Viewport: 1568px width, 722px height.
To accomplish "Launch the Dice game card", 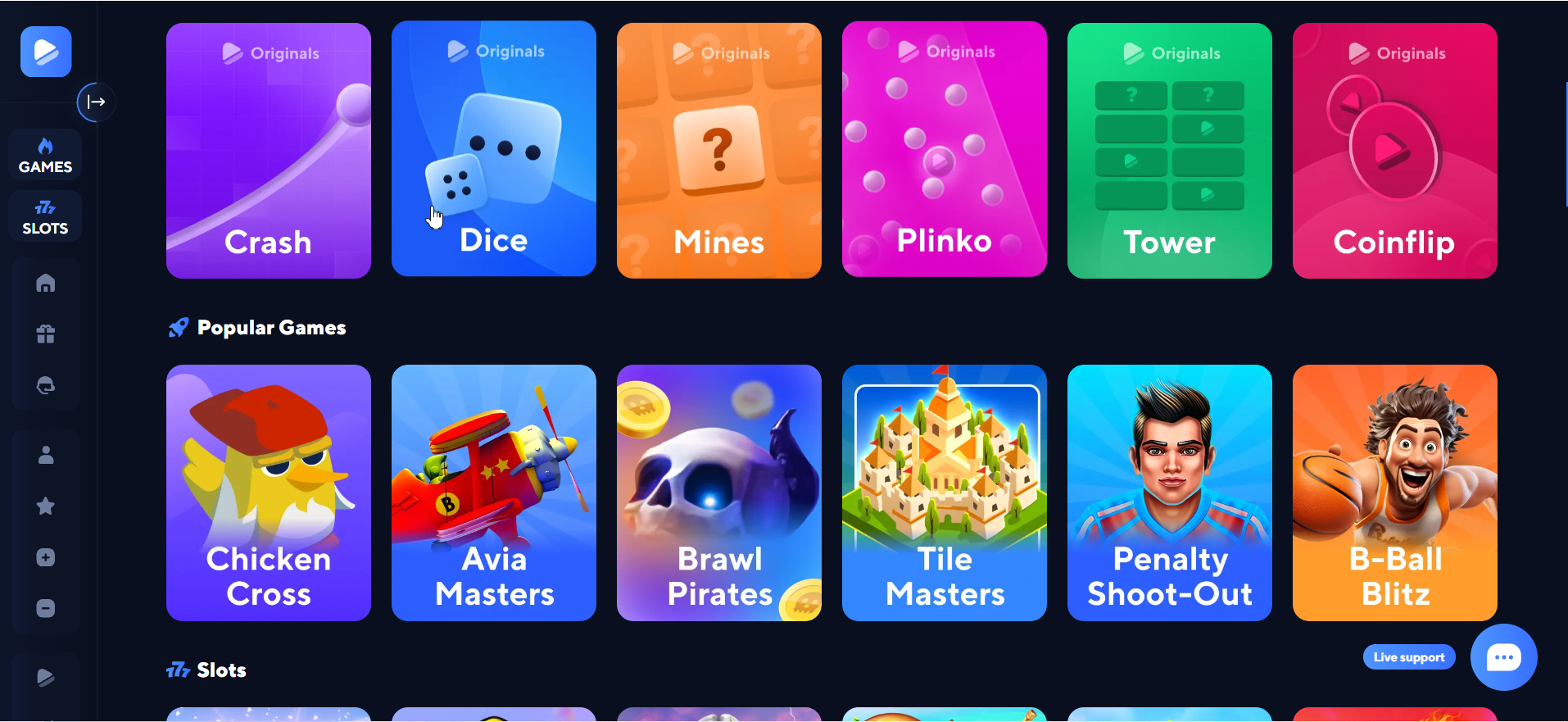I will tap(493, 149).
